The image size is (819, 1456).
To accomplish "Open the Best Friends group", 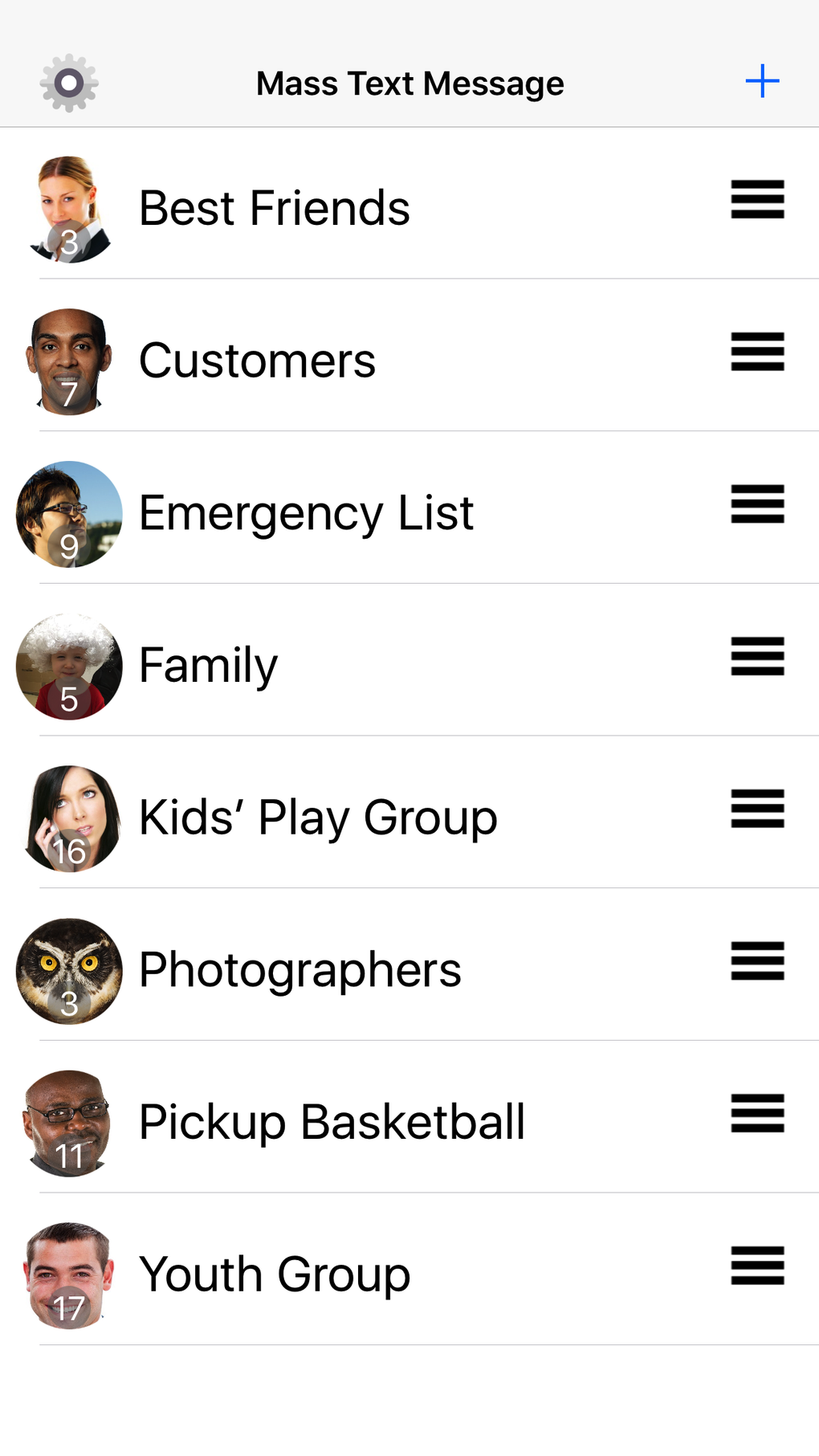I will pyautogui.click(x=275, y=208).
